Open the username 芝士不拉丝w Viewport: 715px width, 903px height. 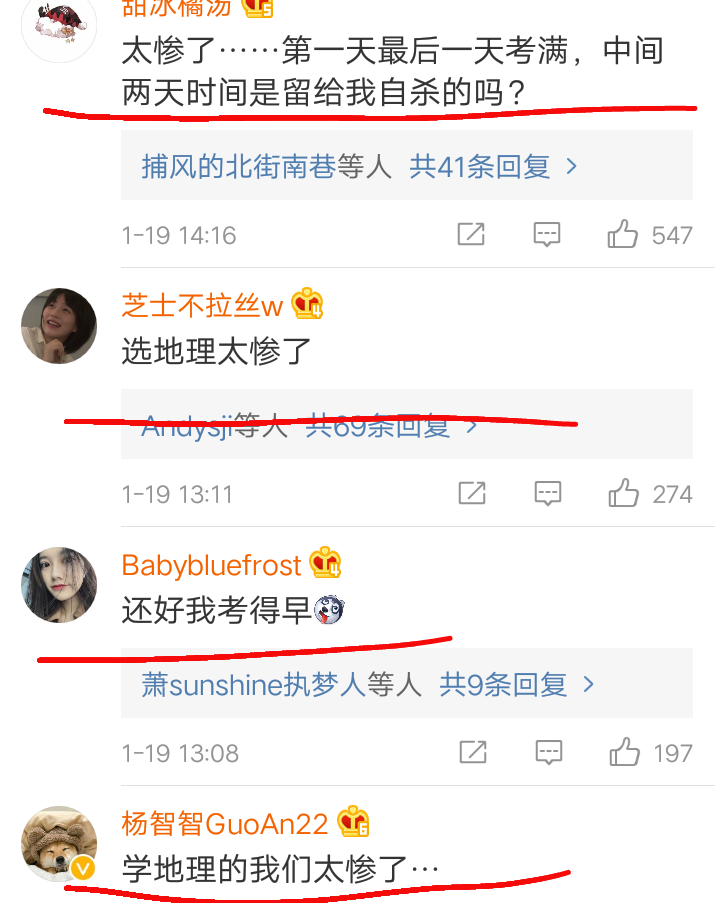(x=202, y=304)
